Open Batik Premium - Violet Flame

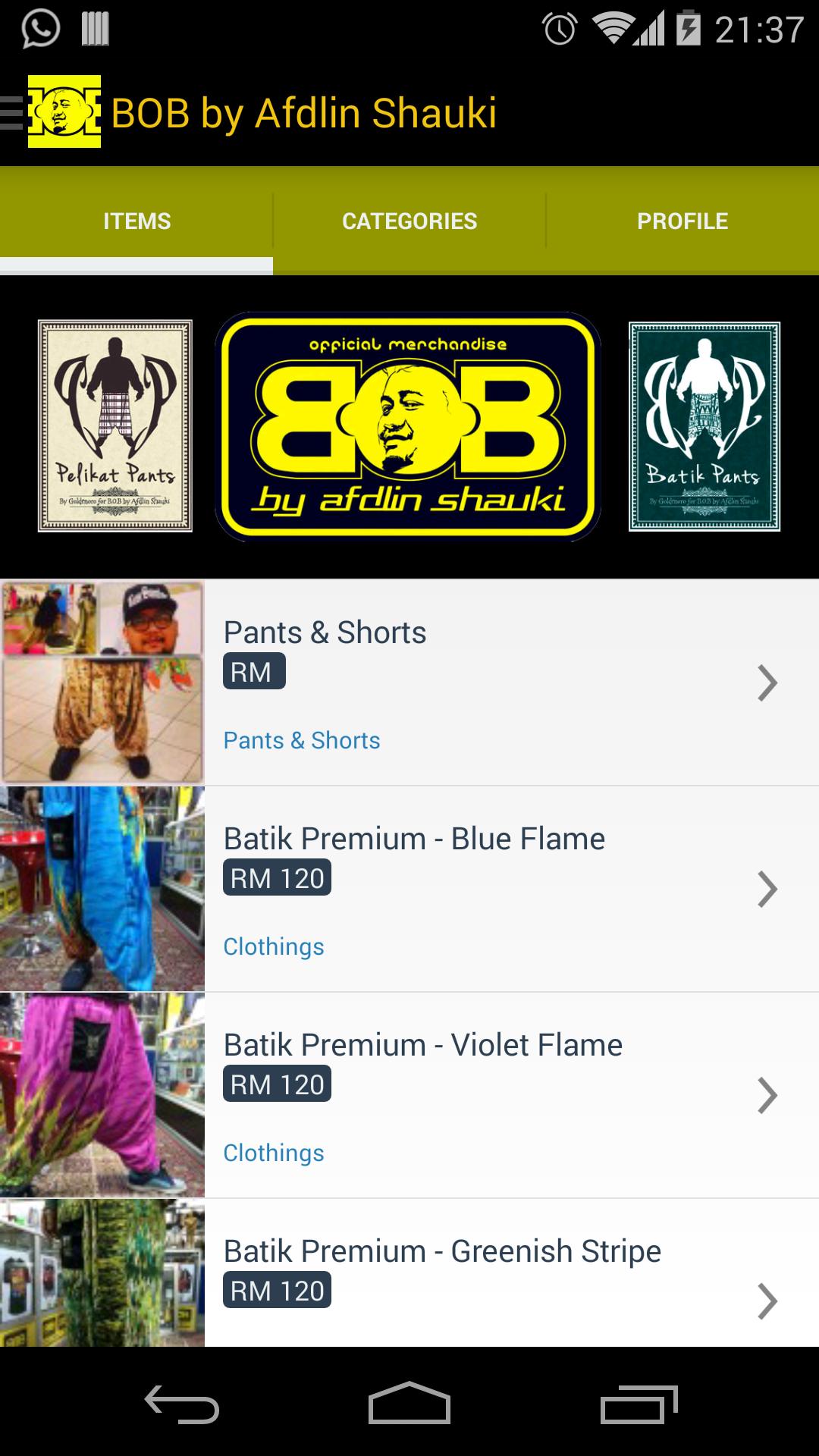tap(485, 1095)
